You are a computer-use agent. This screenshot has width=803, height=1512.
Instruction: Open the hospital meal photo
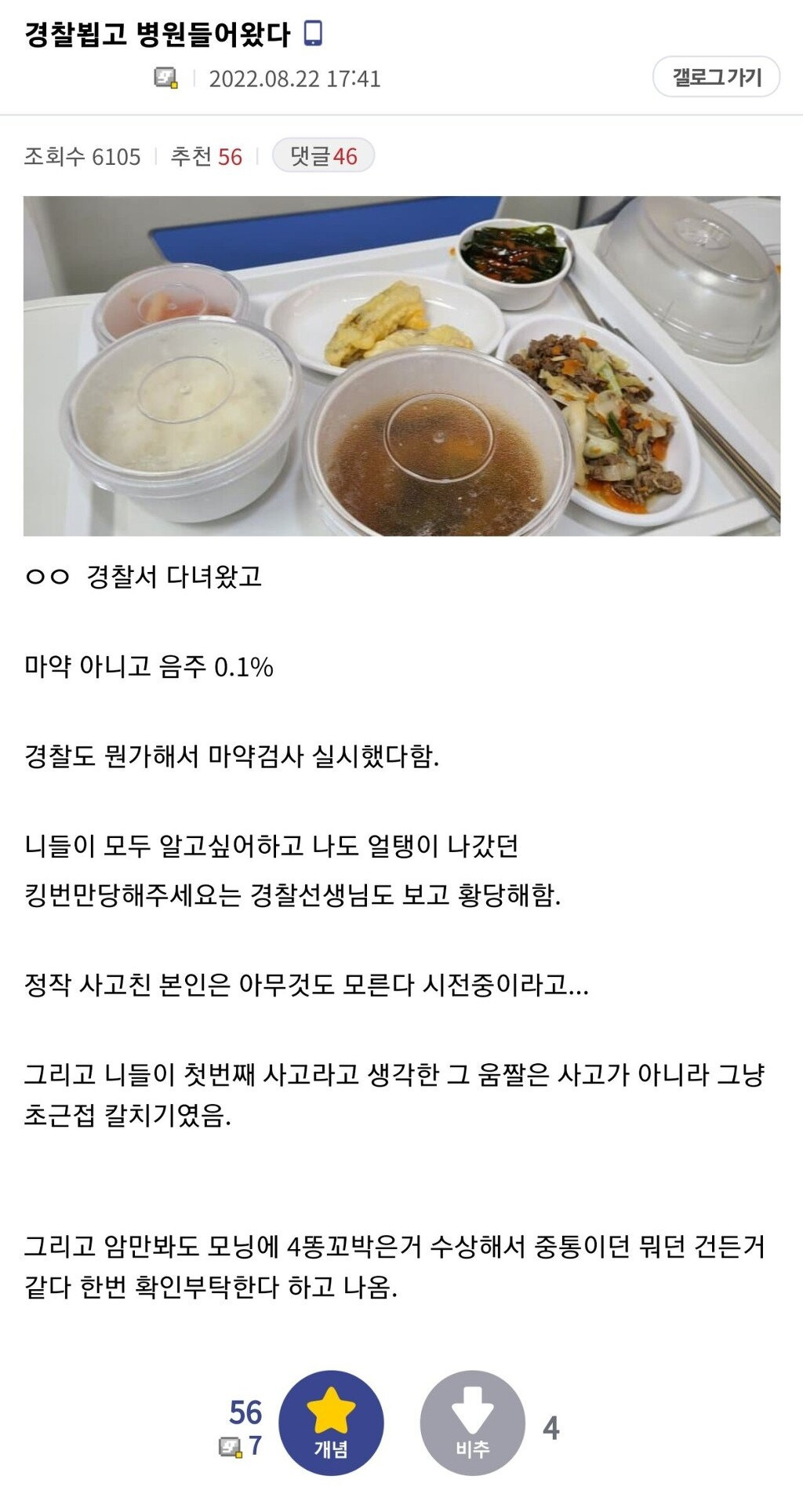pyautogui.click(x=401, y=366)
